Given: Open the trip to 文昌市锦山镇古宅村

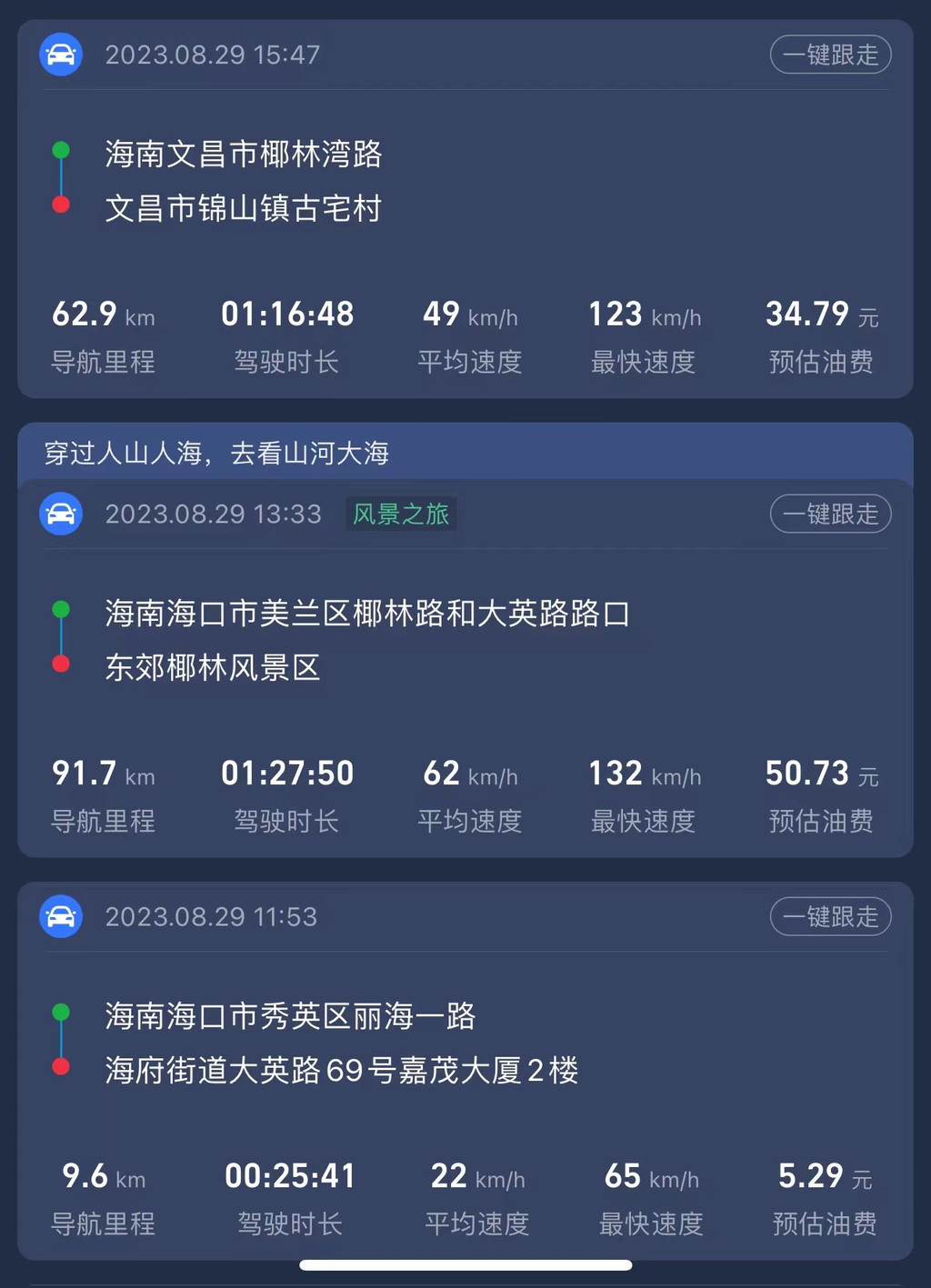Looking at the screenshot, I should tap(243, 209).
